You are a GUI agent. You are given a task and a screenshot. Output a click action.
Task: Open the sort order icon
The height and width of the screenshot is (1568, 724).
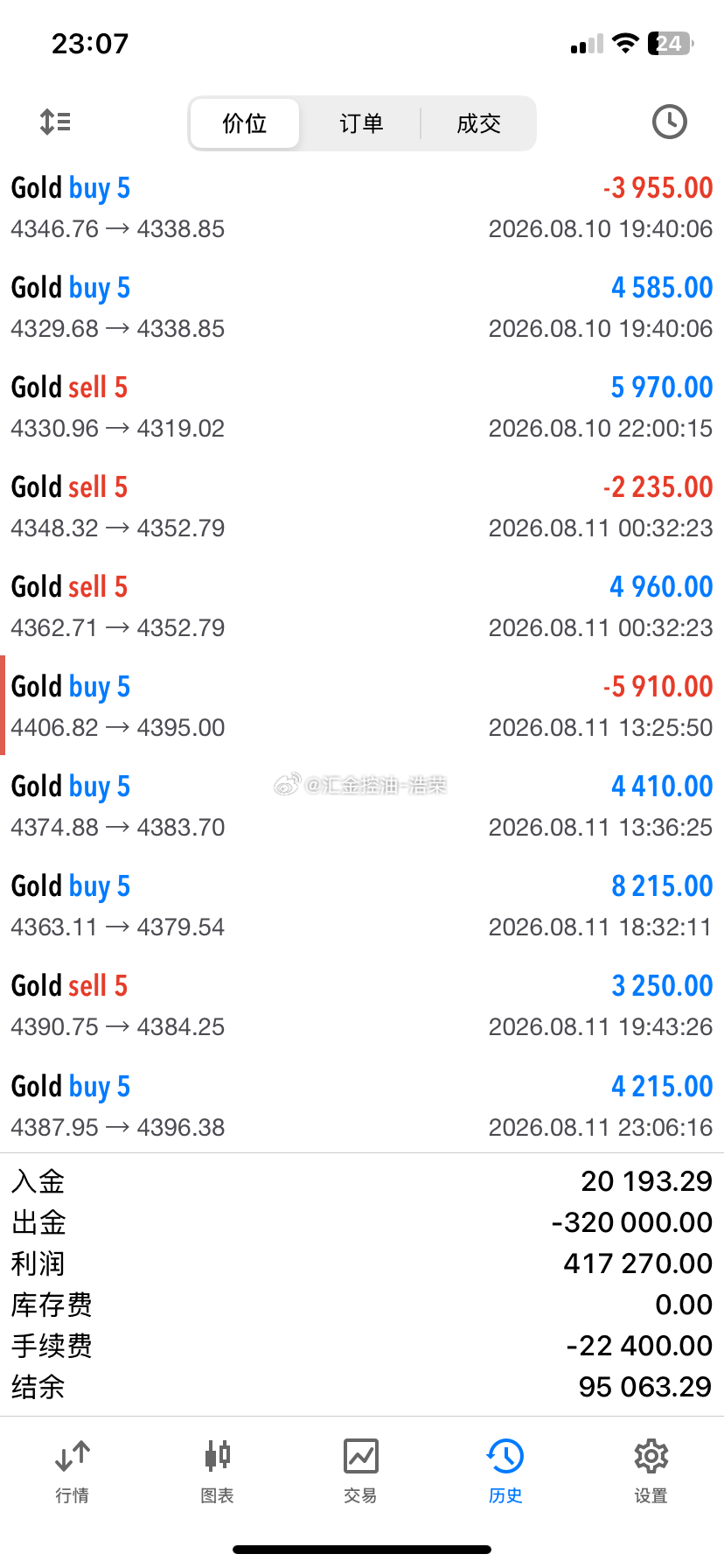(x=55, y=122)
